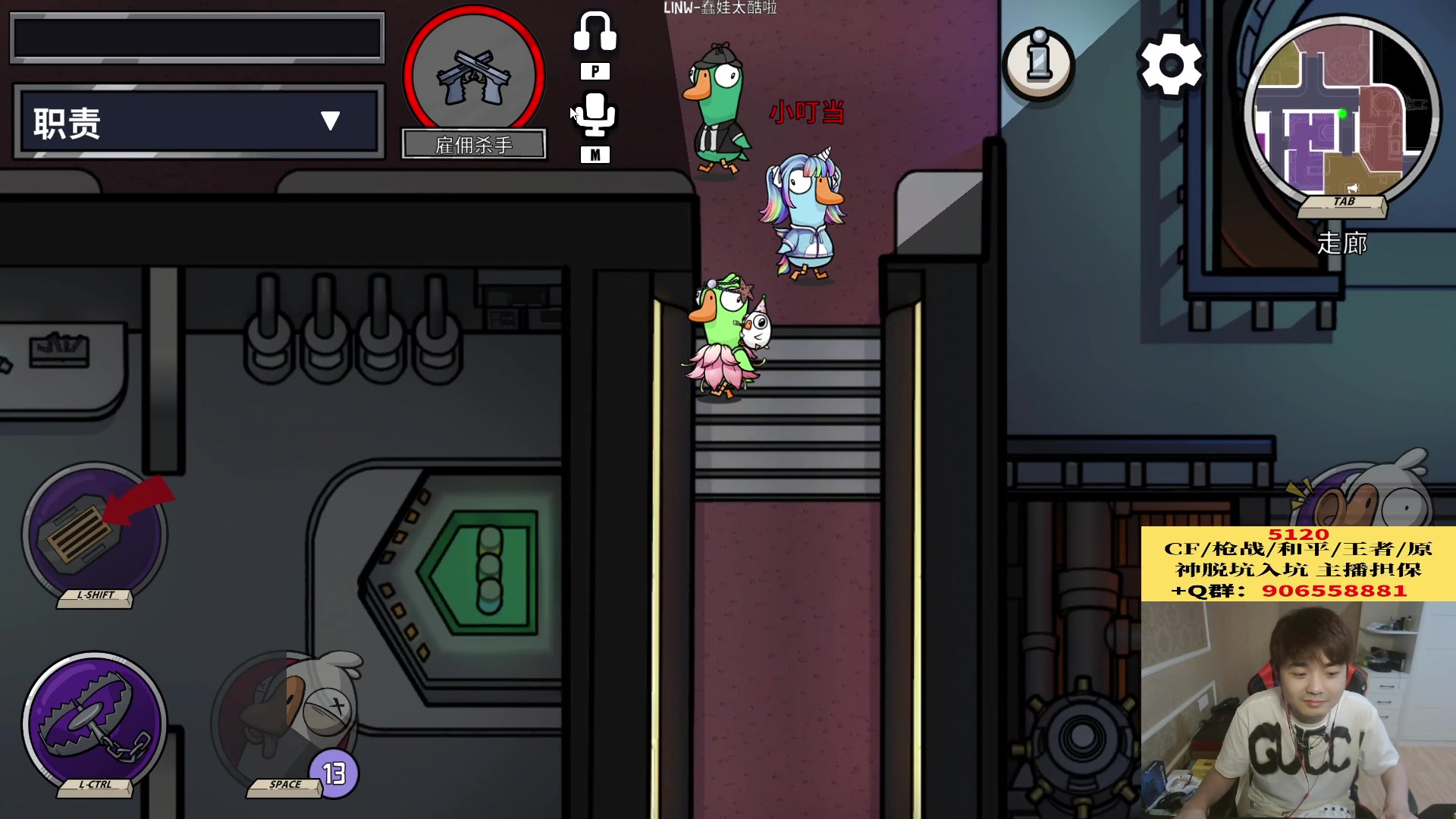Open the settings gear

pyautogui.click(x=1170, y=64)
